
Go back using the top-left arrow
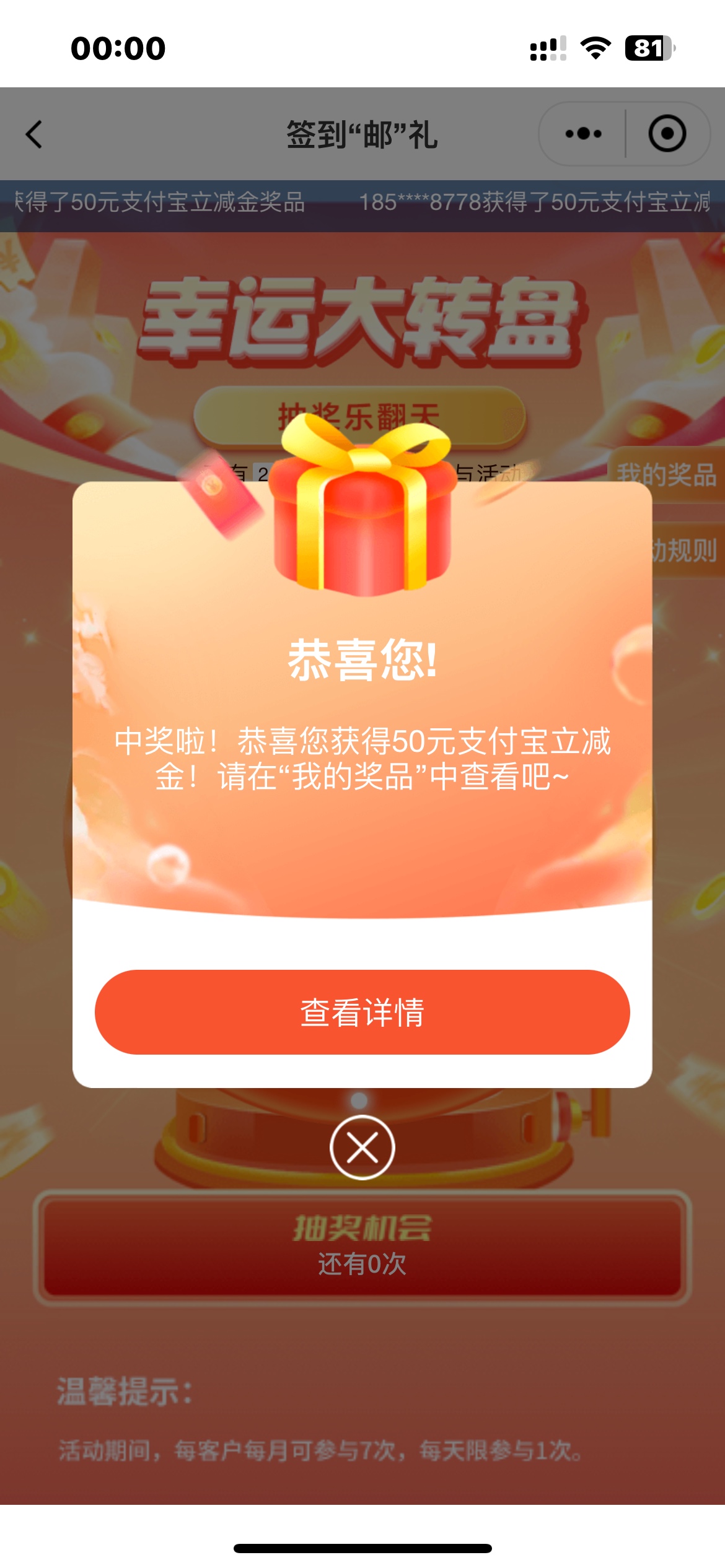[x=34, y=134]
